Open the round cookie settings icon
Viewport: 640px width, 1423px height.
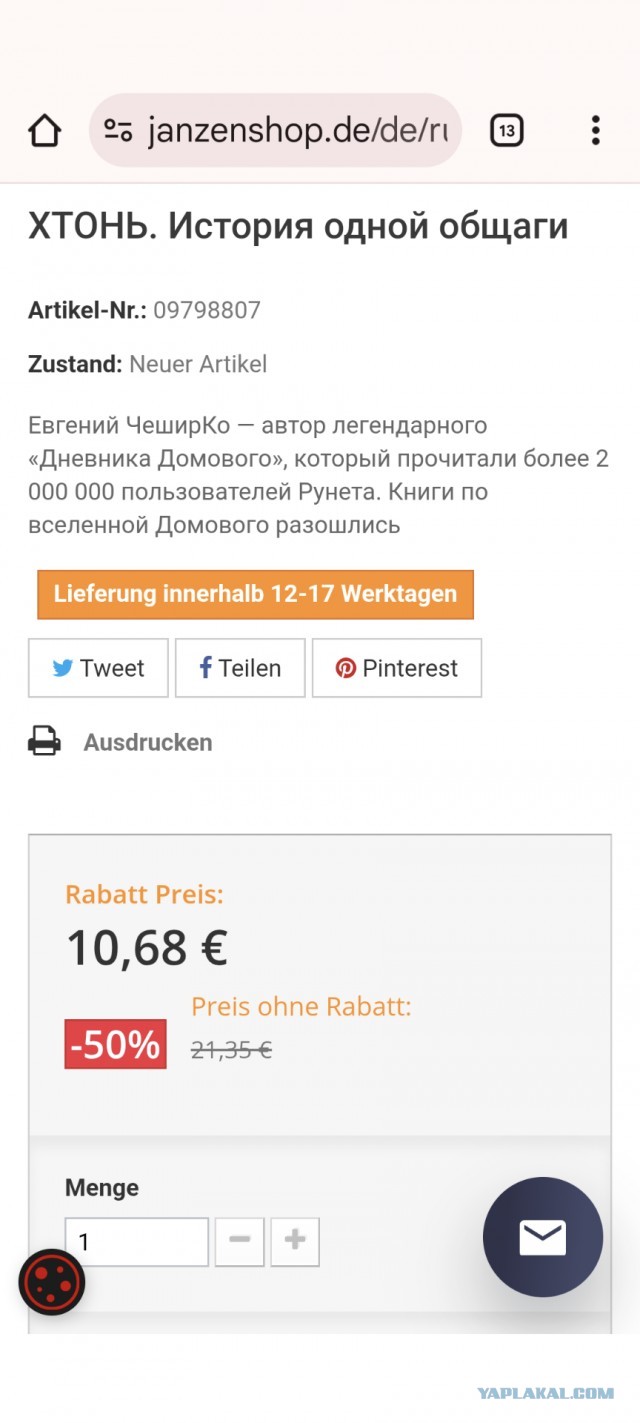[x=52, y=1283]
